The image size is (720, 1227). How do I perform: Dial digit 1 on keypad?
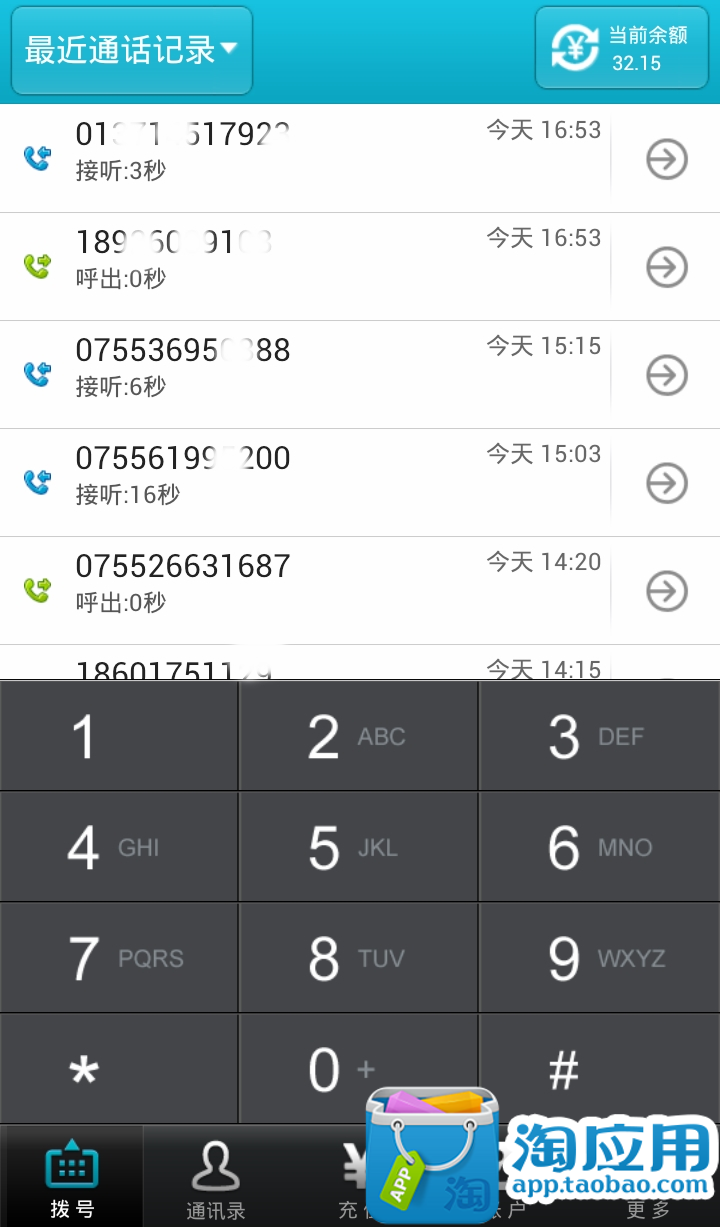(119, 736)
